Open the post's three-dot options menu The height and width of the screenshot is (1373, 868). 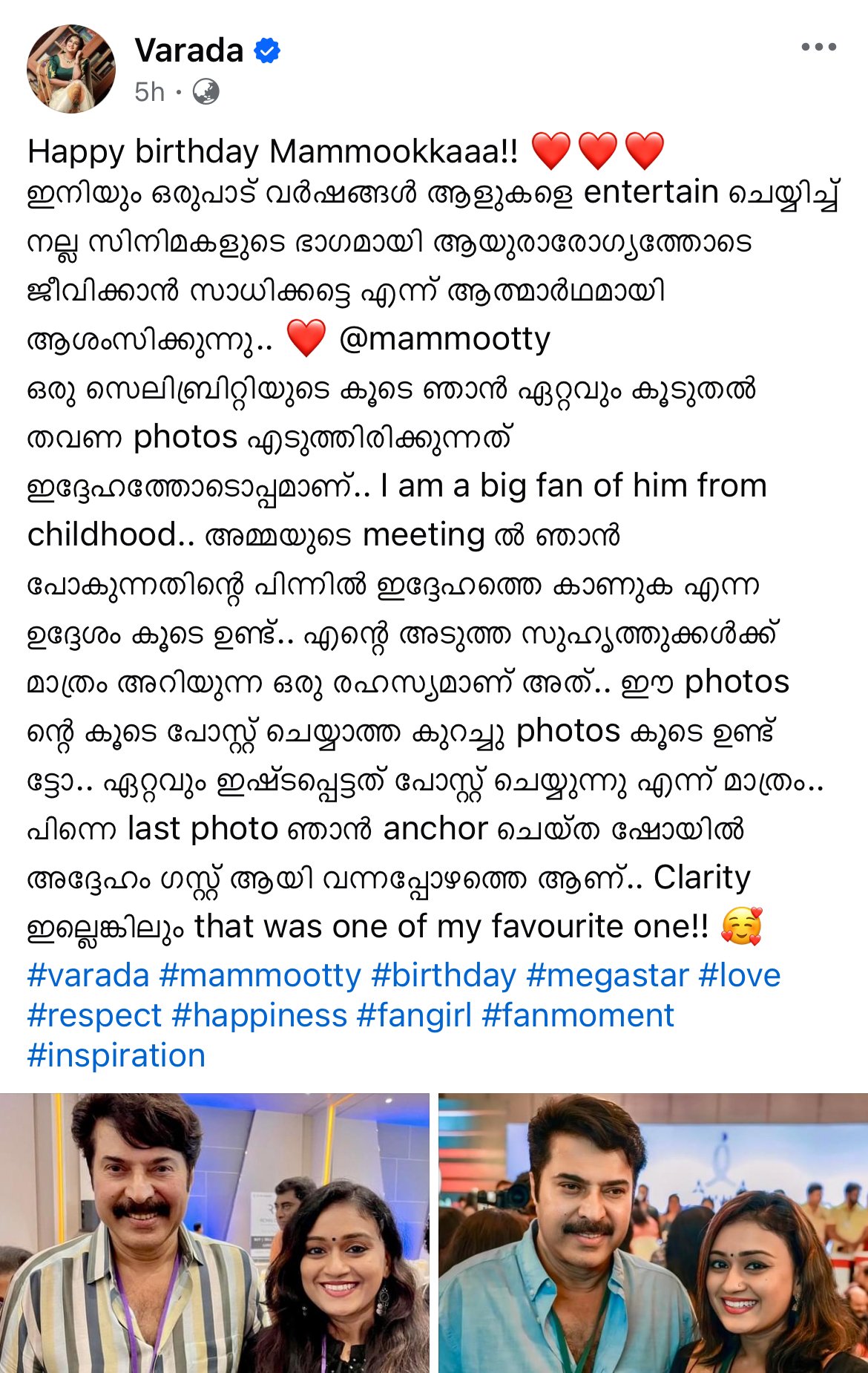818,47
